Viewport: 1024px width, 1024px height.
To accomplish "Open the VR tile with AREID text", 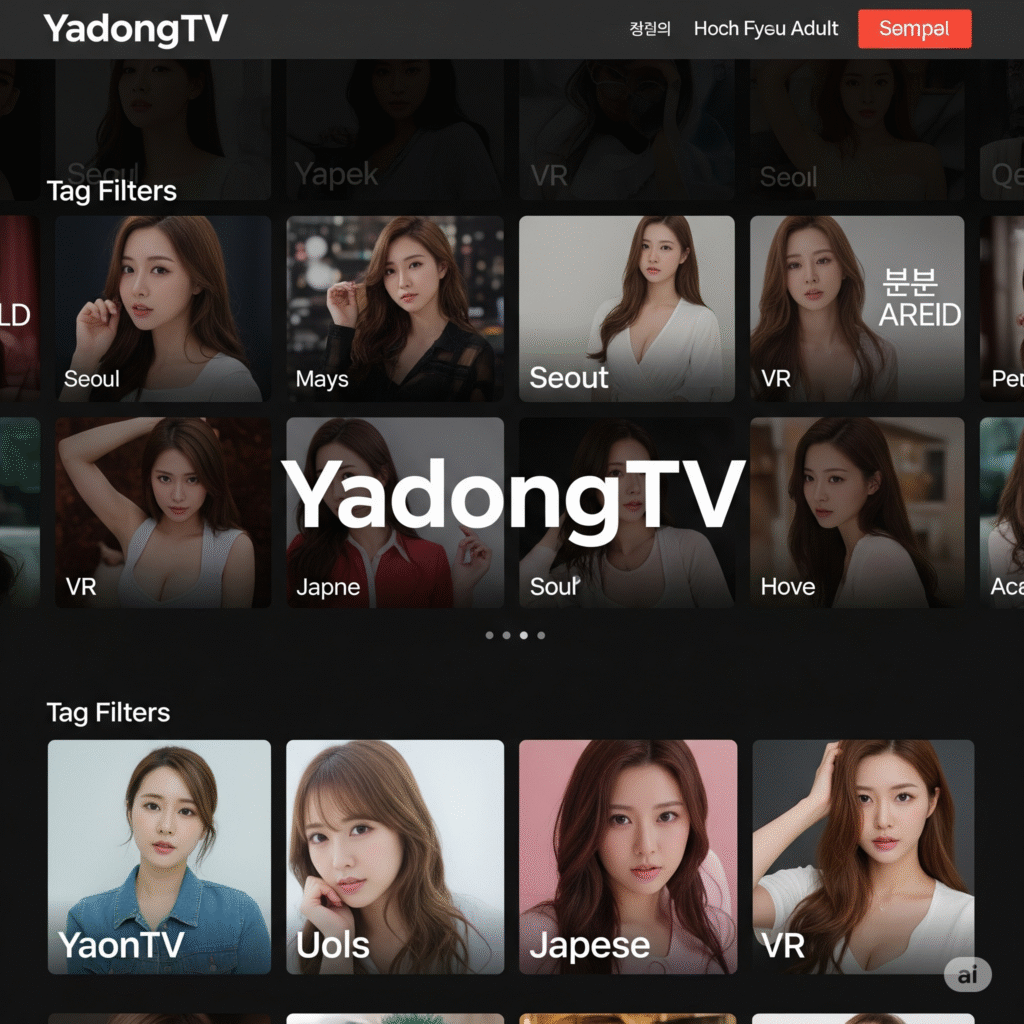I will pyautogui.click(x=857, y=309).
